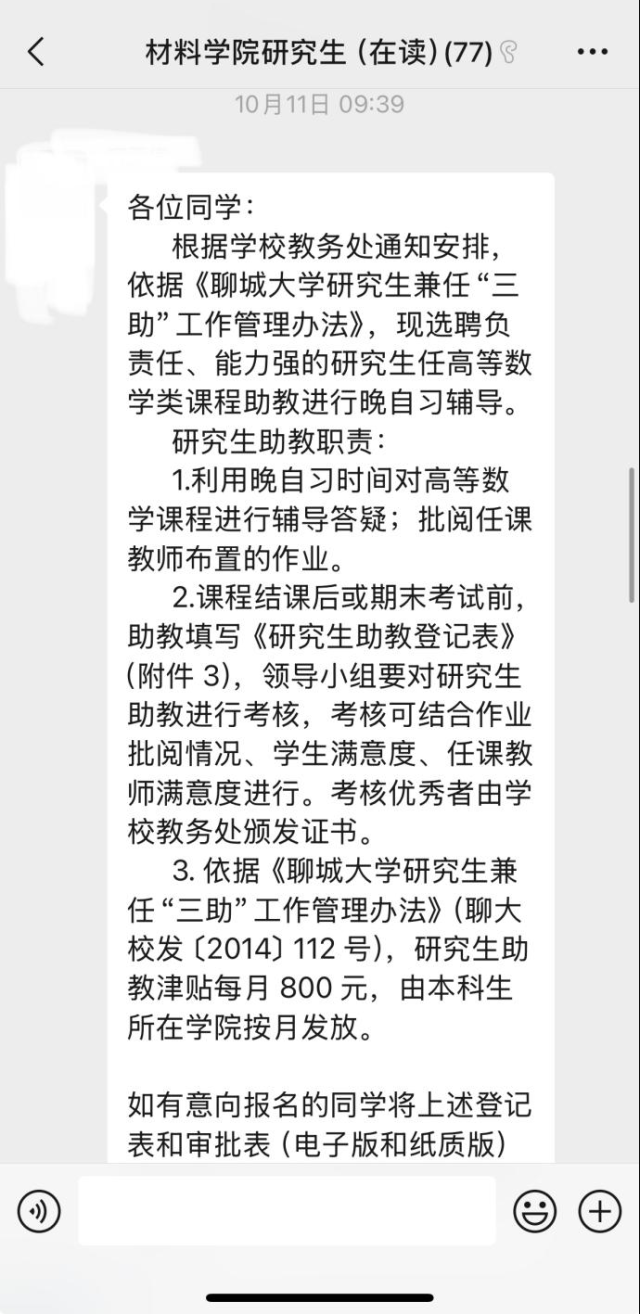Switch to voice message input
Image resolution: width=640 pixels, height=1314 pixels.
[39, 1211]
